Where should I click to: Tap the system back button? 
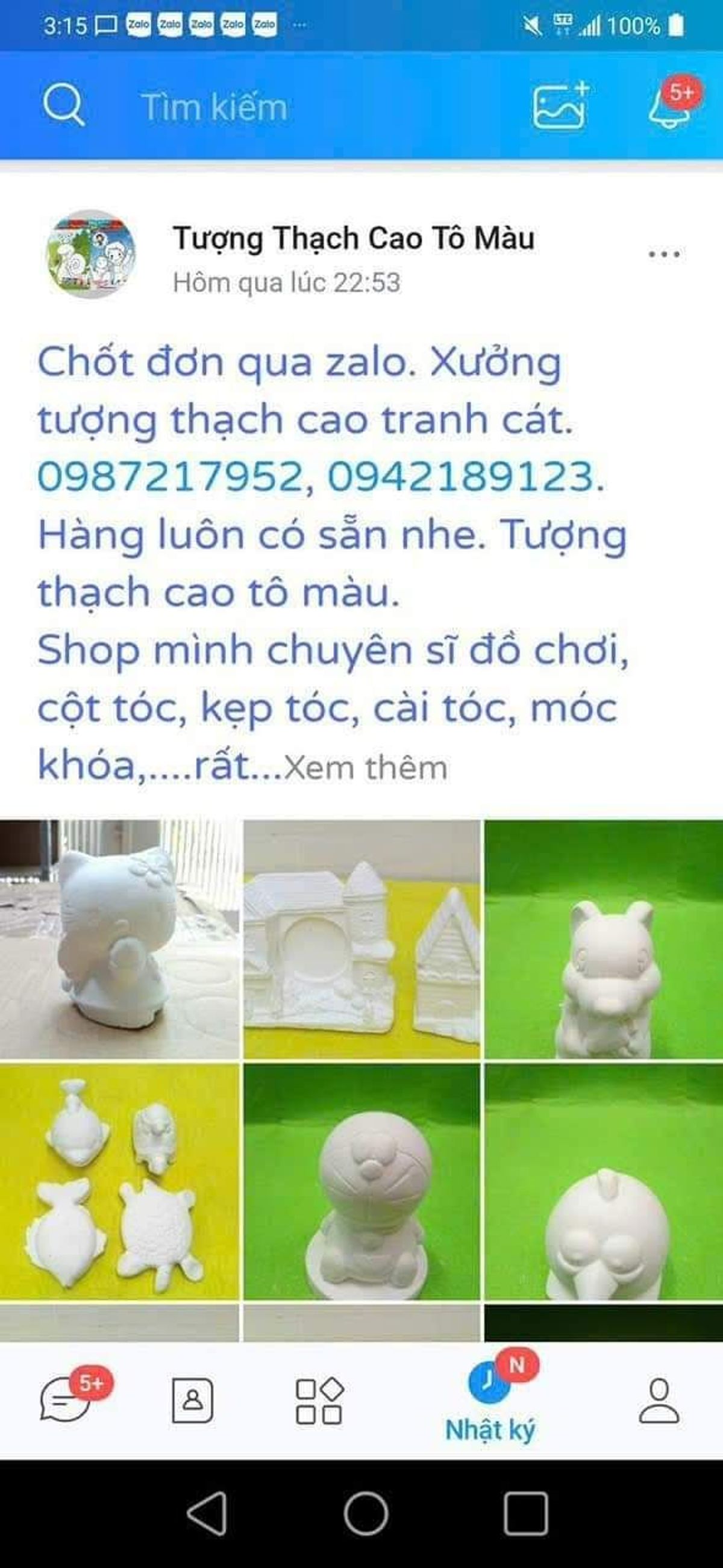click(x=207, y=1513)
